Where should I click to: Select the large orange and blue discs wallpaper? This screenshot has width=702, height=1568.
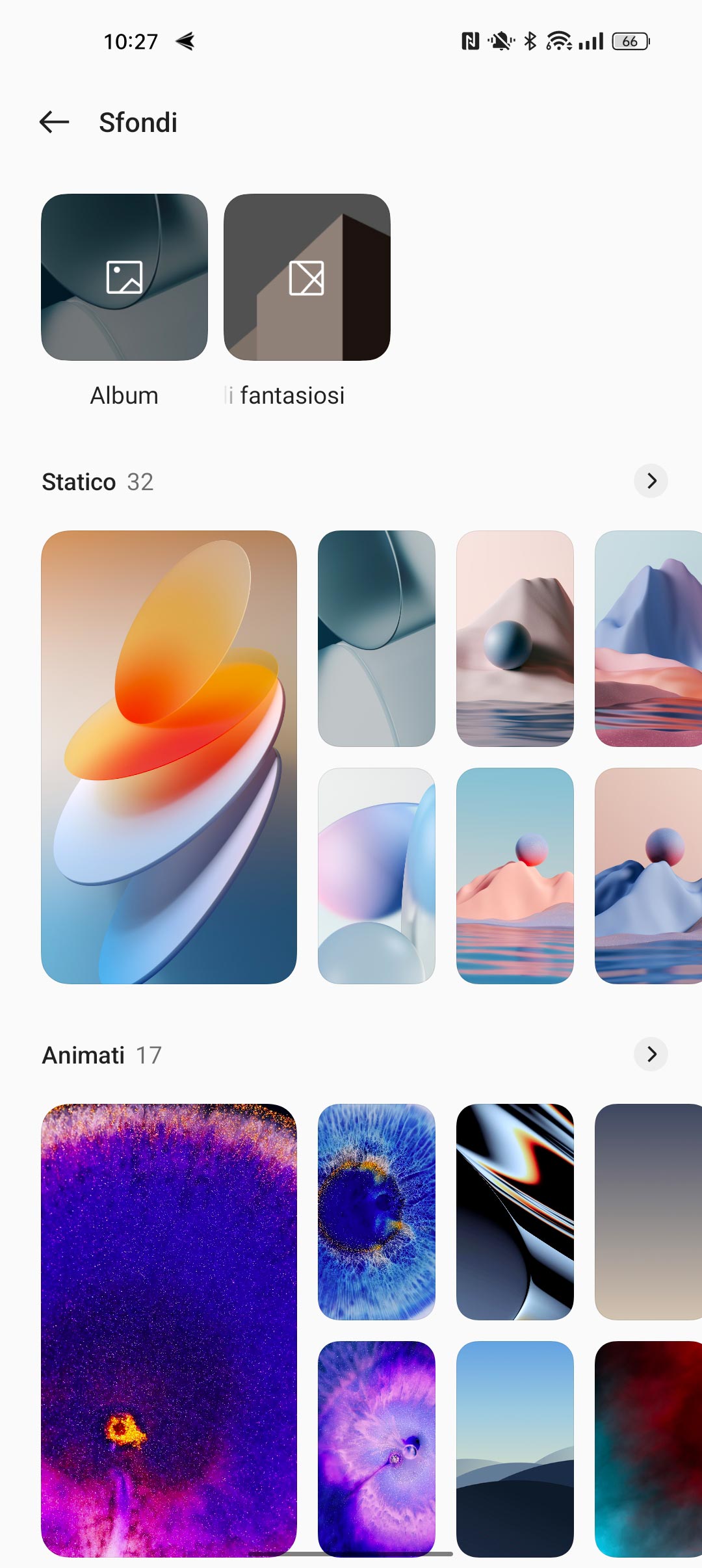pyautogui.click(x=169, y=757)
